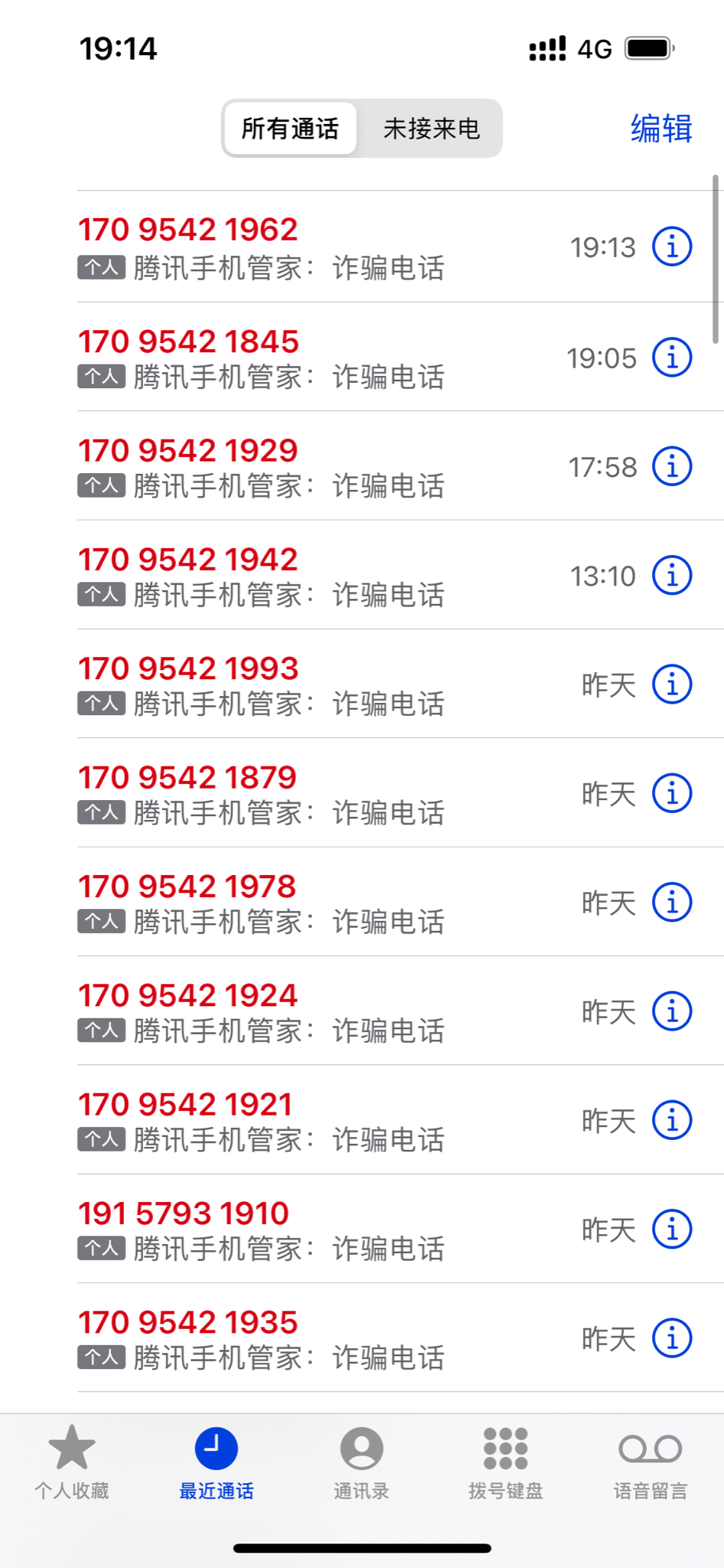Open info icon for 170 9542 1879
This screenshot has width=724, height=1568.
(672, 793)
